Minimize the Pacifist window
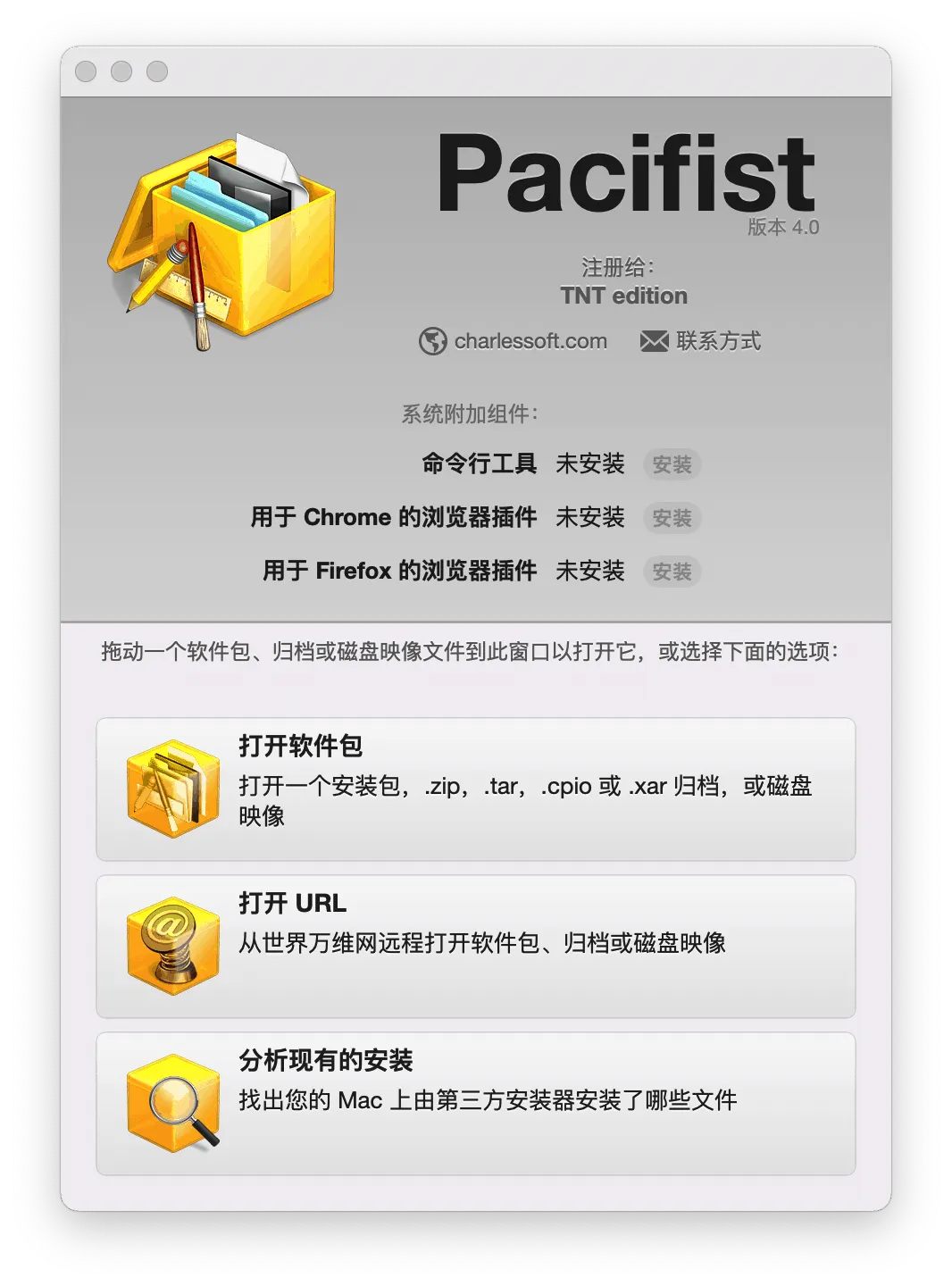This screenshot has height=1286, width=952. pos(121,71)
